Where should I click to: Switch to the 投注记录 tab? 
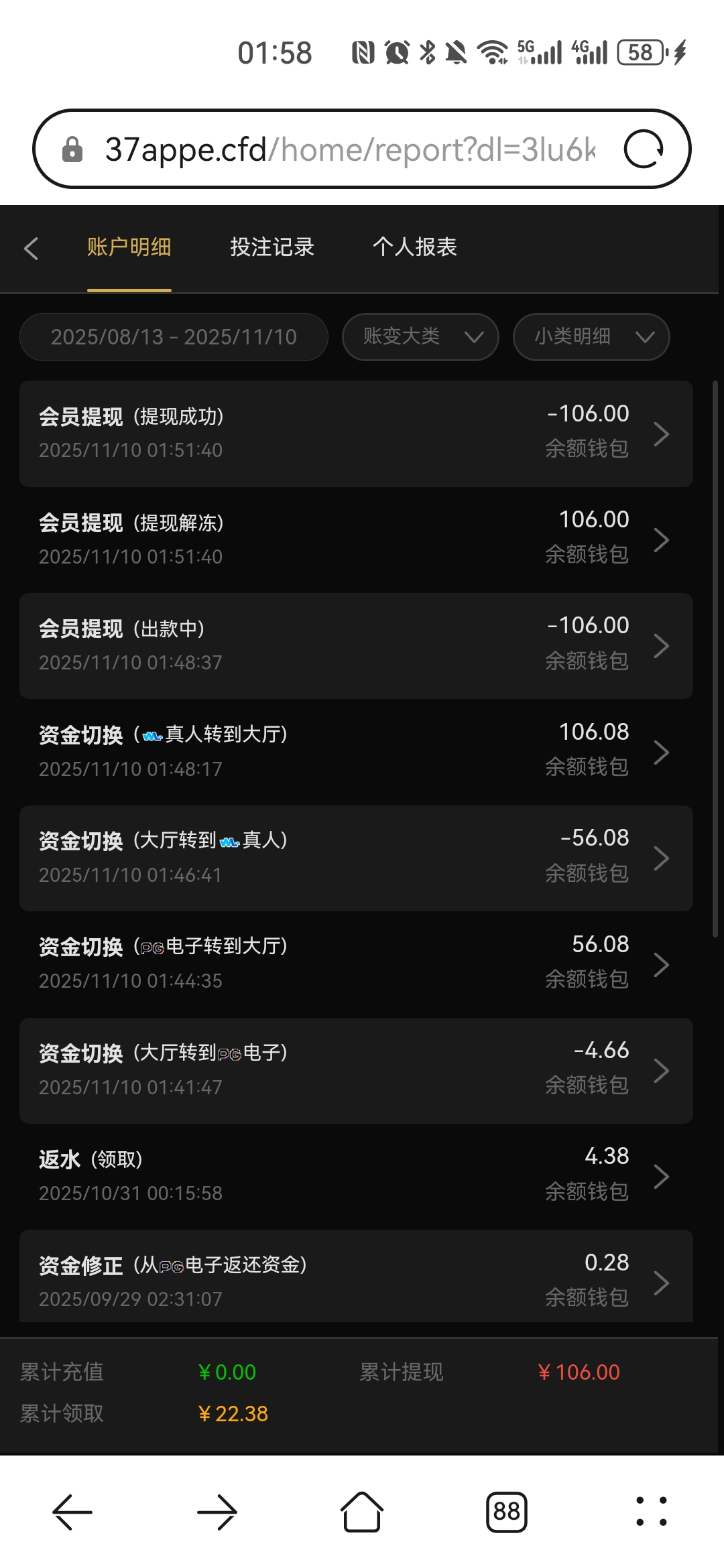pyautogui.click(x=272, y=247)
